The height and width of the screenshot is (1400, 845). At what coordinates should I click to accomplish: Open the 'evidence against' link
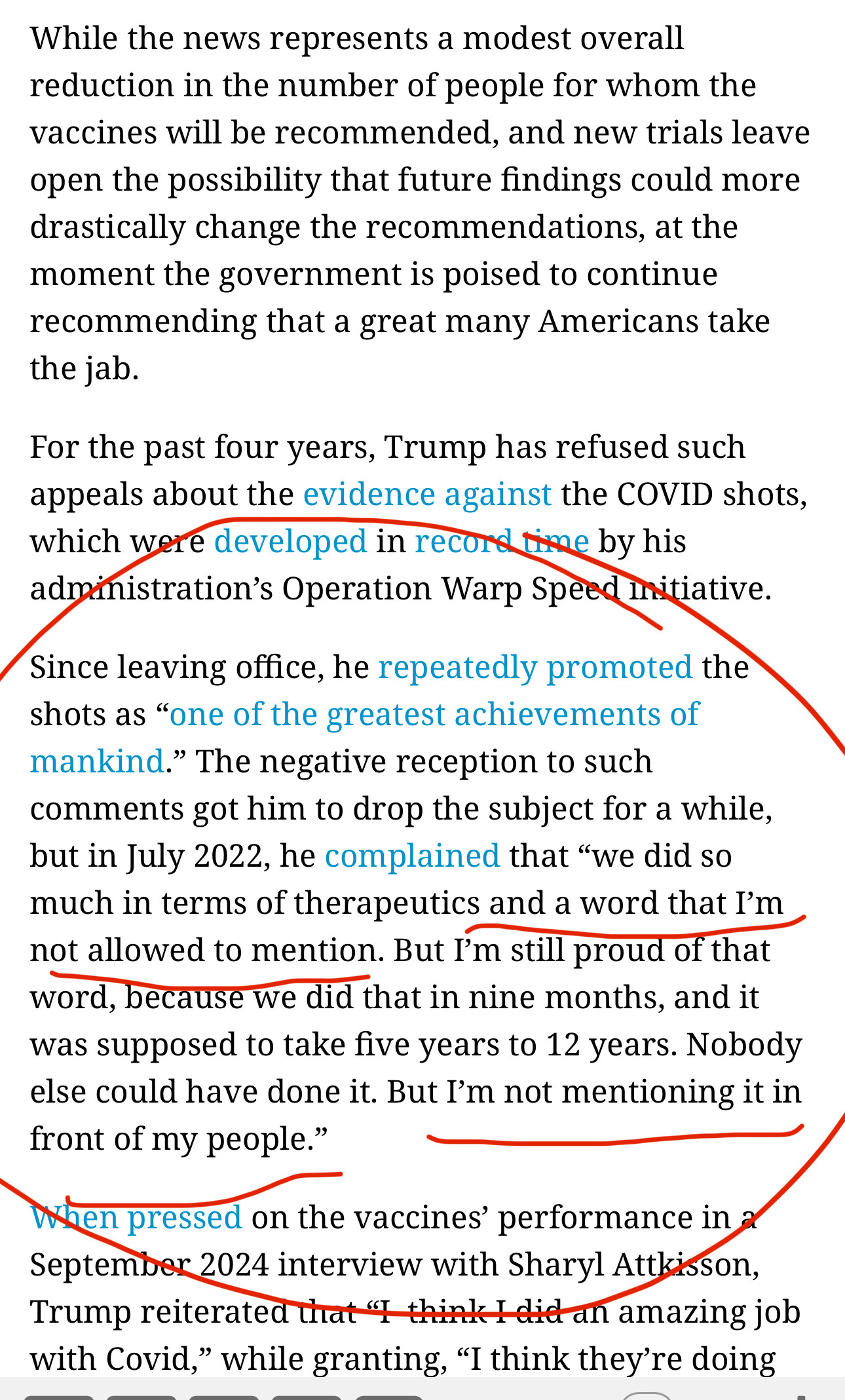click(427, 495)
